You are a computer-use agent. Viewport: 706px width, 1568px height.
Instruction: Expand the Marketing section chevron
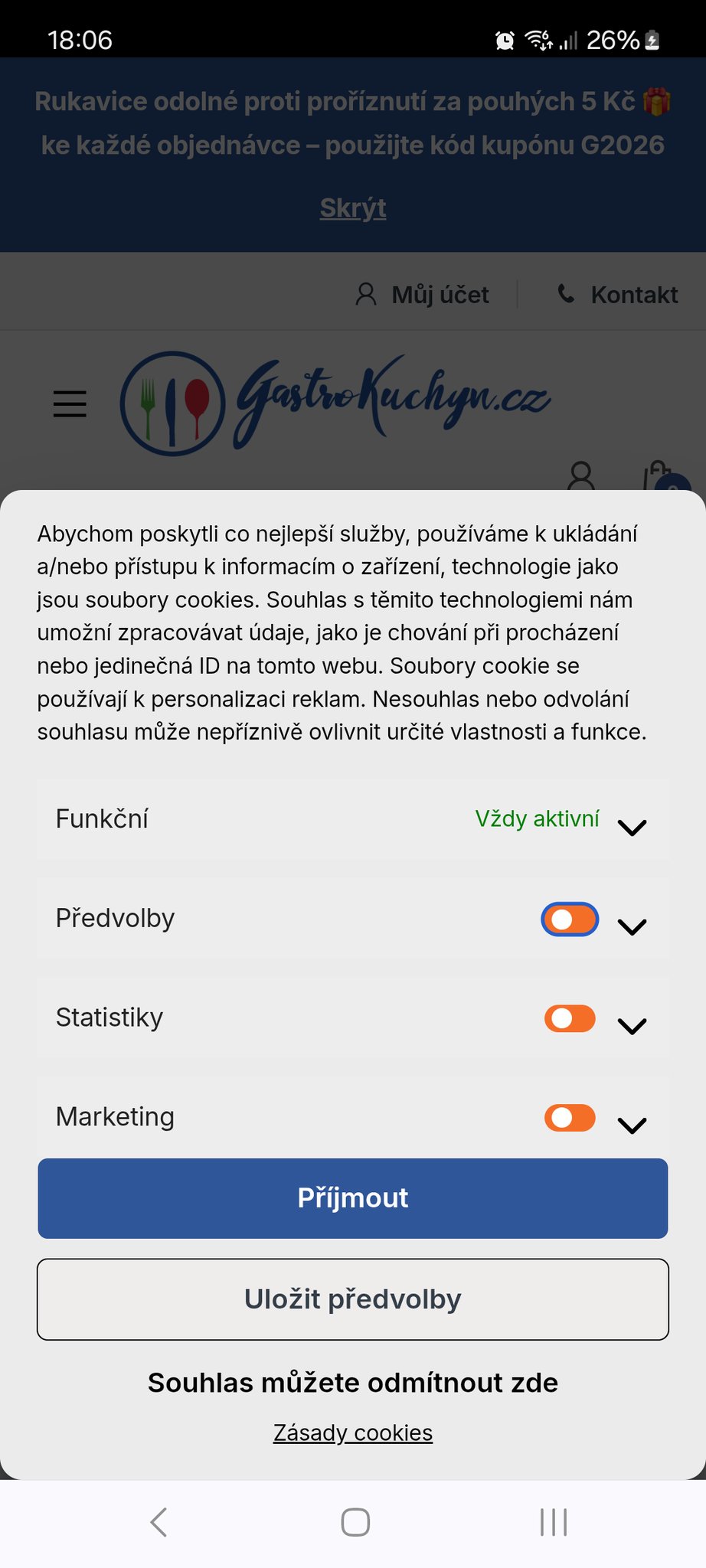632,1125
